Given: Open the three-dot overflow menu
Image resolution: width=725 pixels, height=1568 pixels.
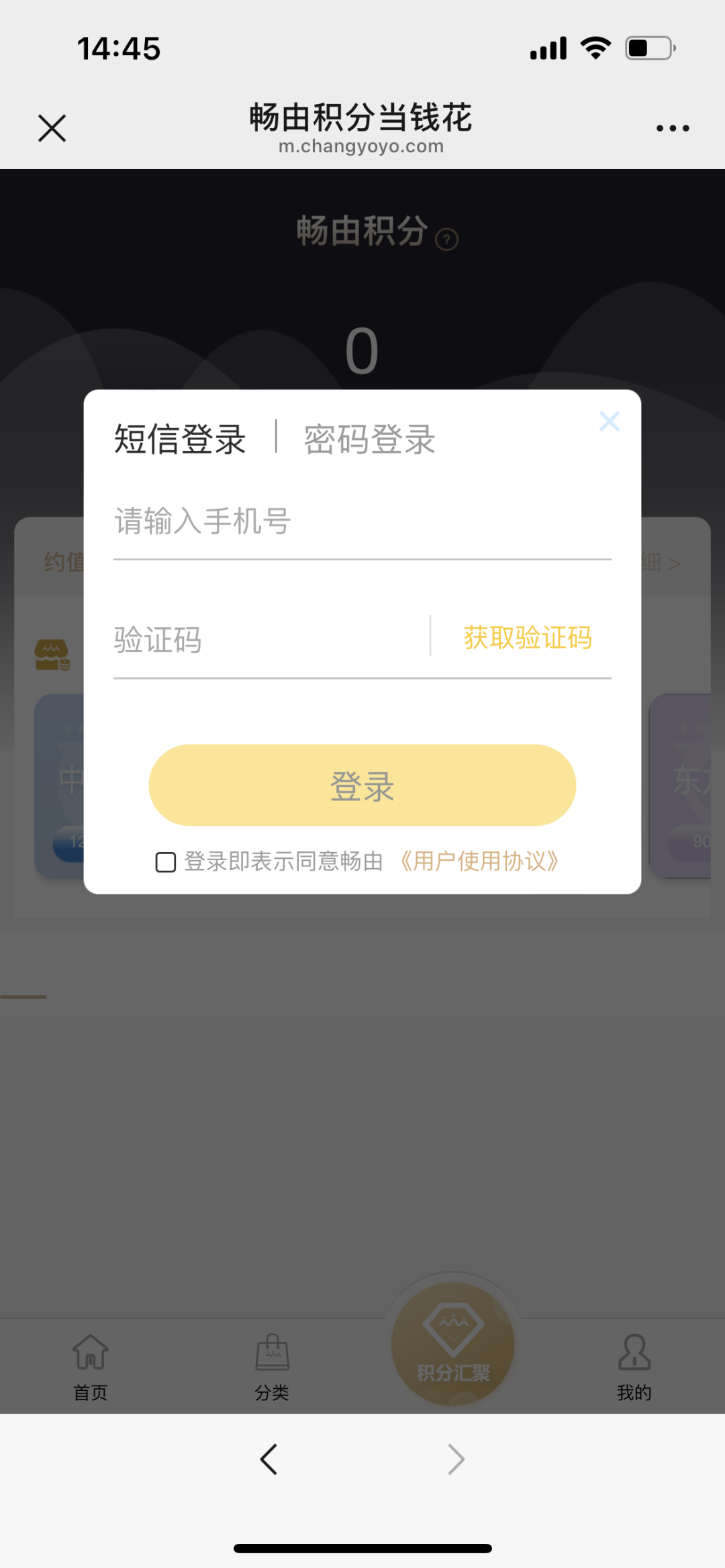Looking at the screenshot, I should point(673,128).
